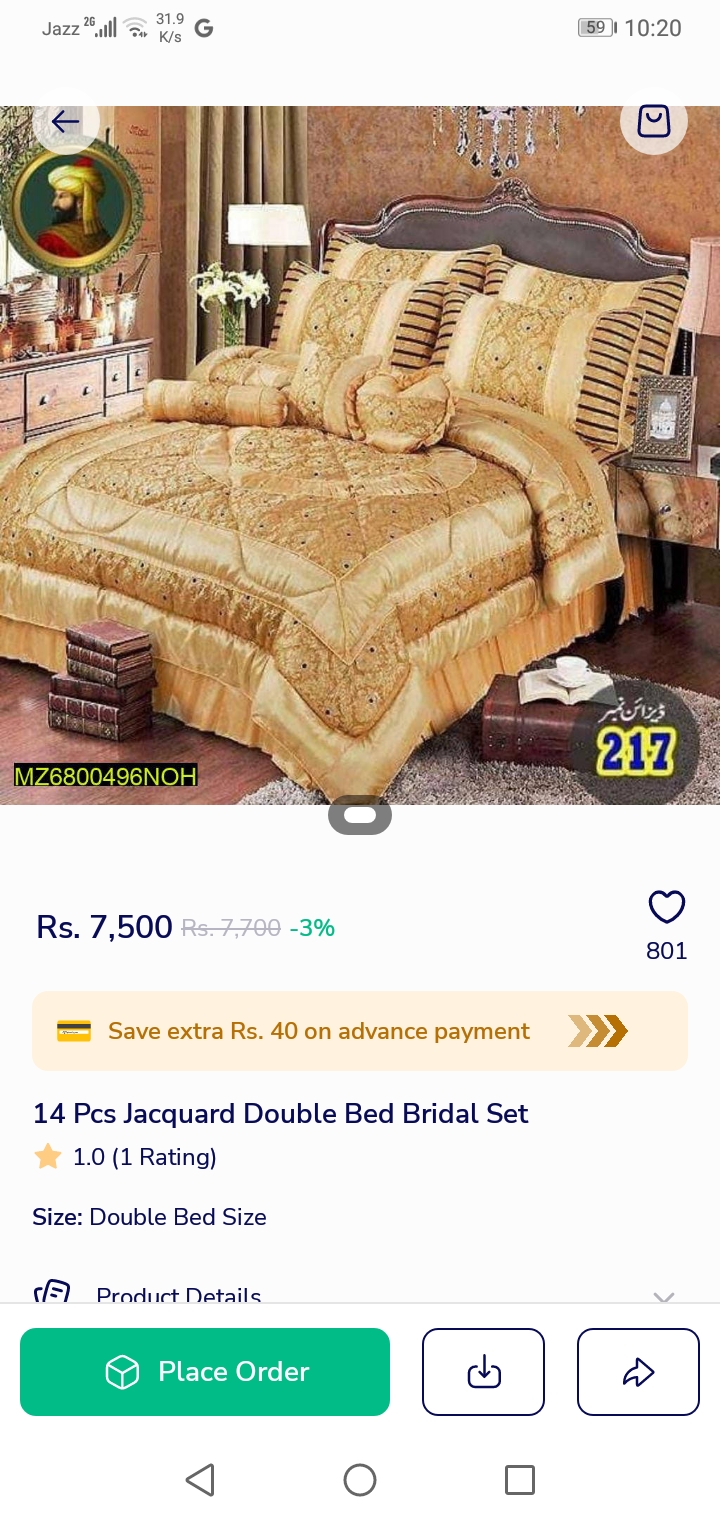Go back using the top-left arrow
The height and width of the screenshot is (1520, 720).
click(65, 122)
